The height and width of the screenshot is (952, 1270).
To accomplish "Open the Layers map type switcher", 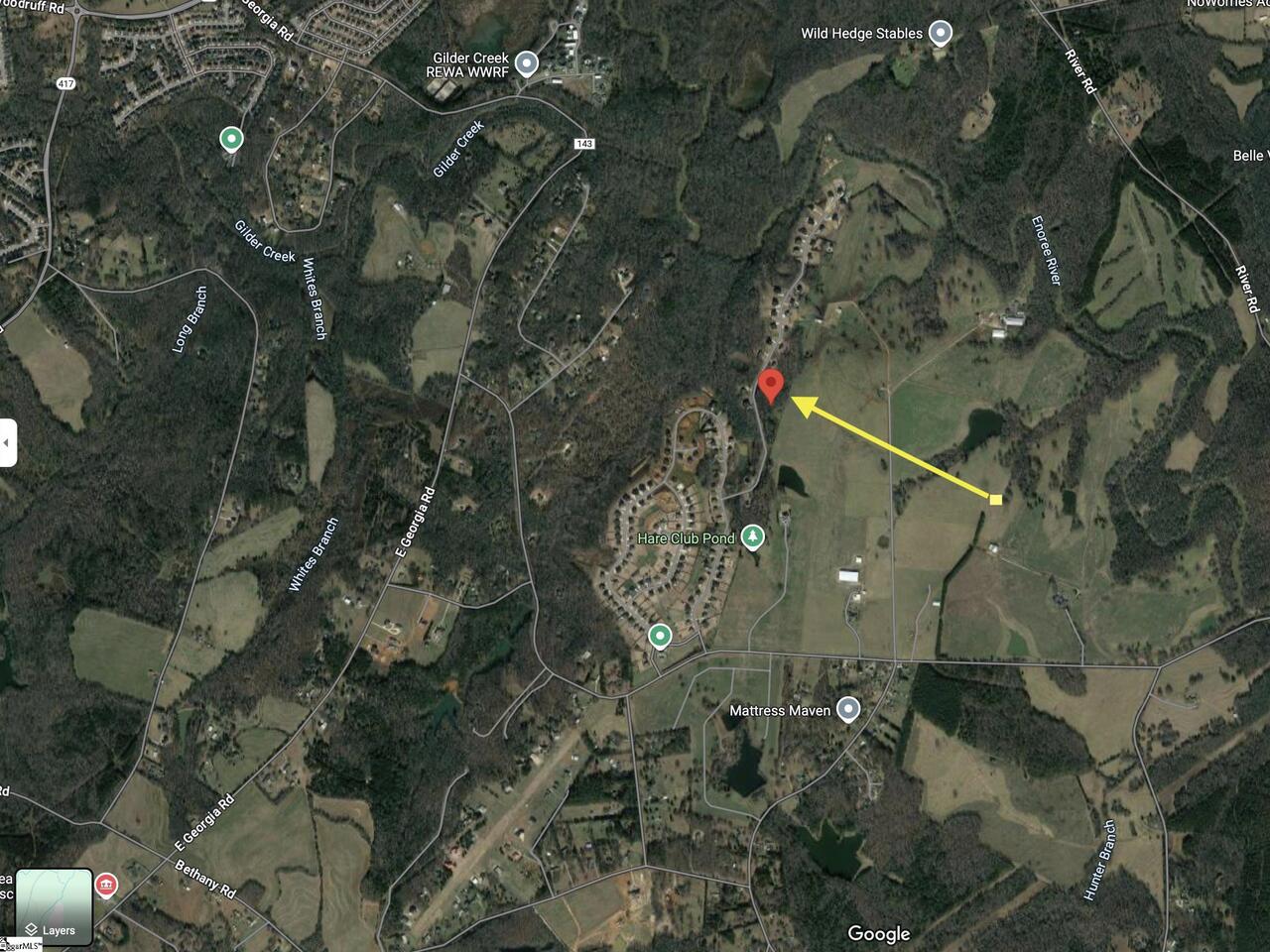I will pos(55,905).
